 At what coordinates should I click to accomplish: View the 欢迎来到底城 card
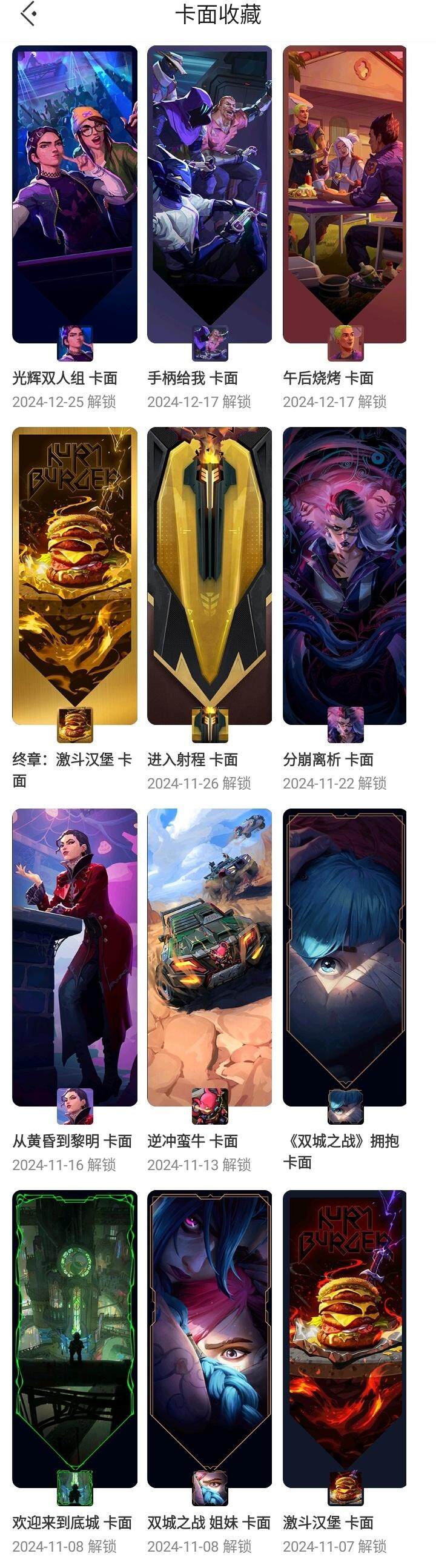click(x=74, y=1339)
